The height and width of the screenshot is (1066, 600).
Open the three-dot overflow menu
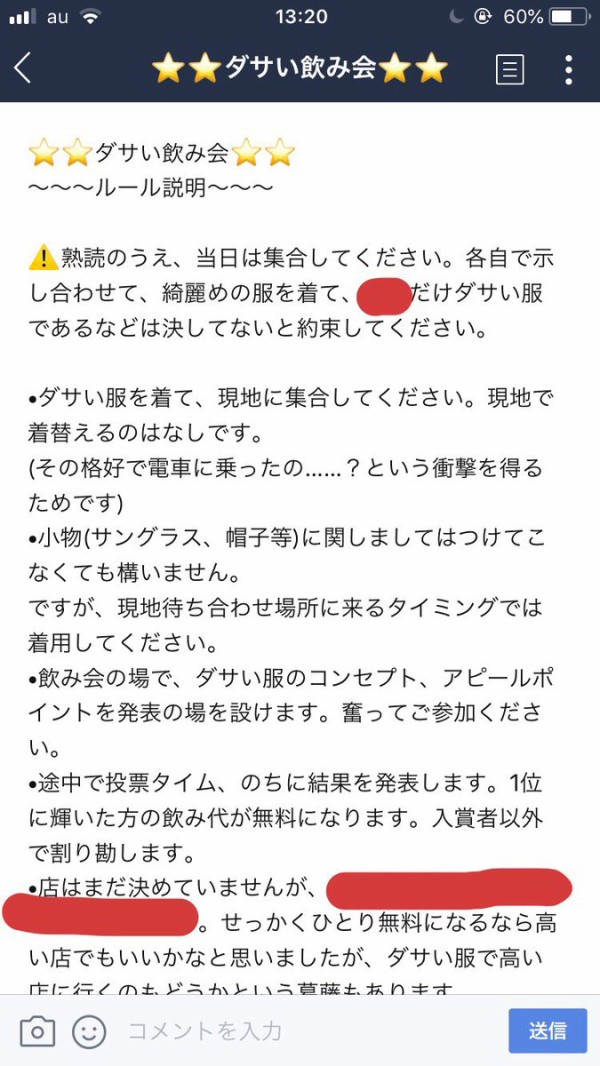pos(568,69)
